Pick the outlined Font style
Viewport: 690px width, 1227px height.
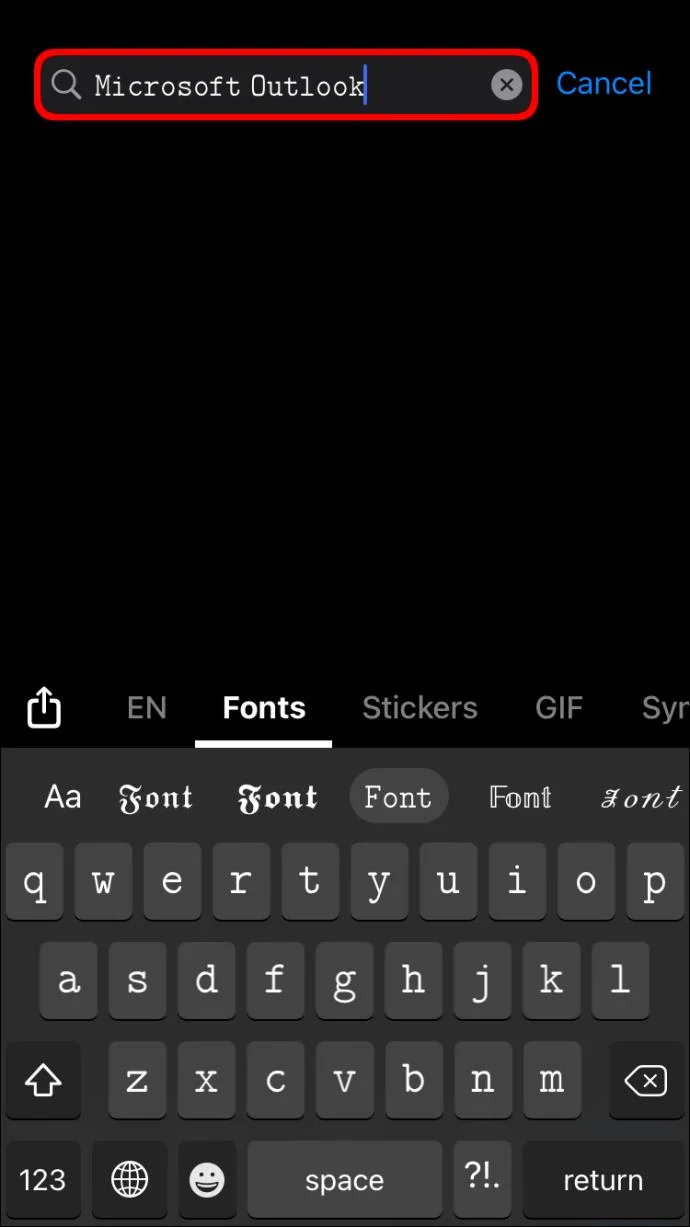(520, 797)
